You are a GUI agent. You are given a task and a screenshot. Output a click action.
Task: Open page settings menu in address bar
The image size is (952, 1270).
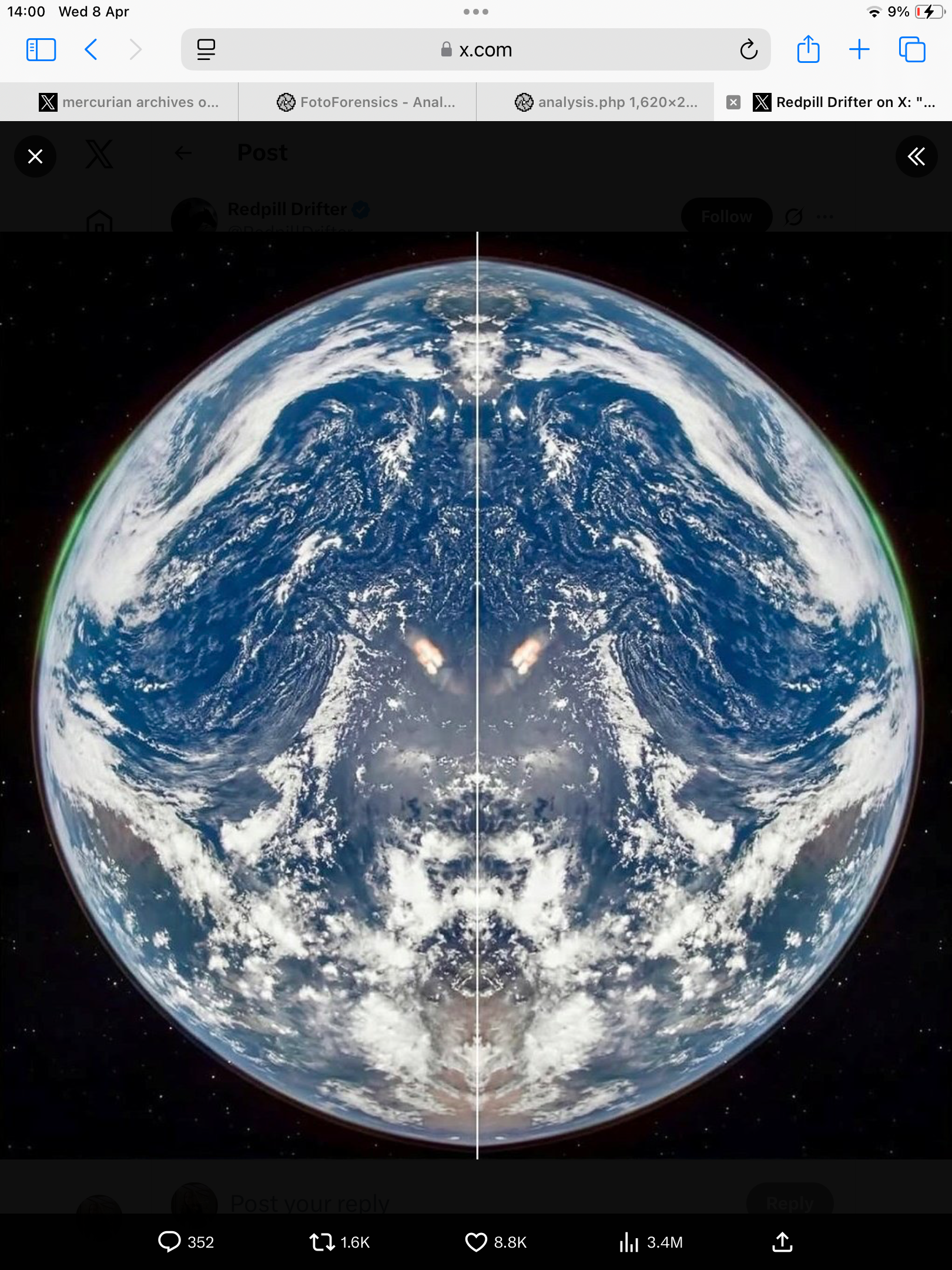(206, 49)
